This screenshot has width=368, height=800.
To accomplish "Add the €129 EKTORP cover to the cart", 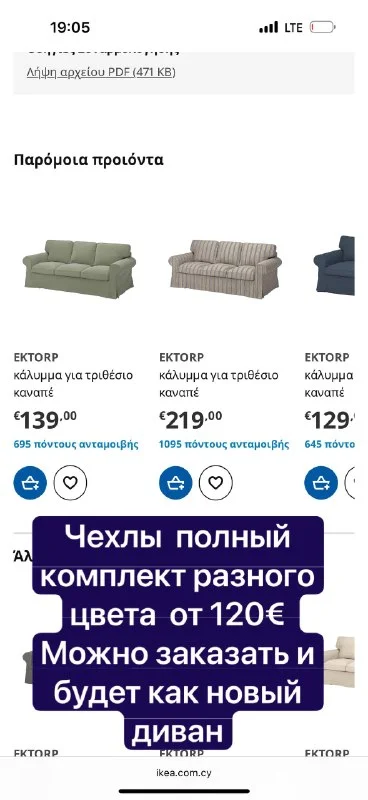I will point(321,483).
